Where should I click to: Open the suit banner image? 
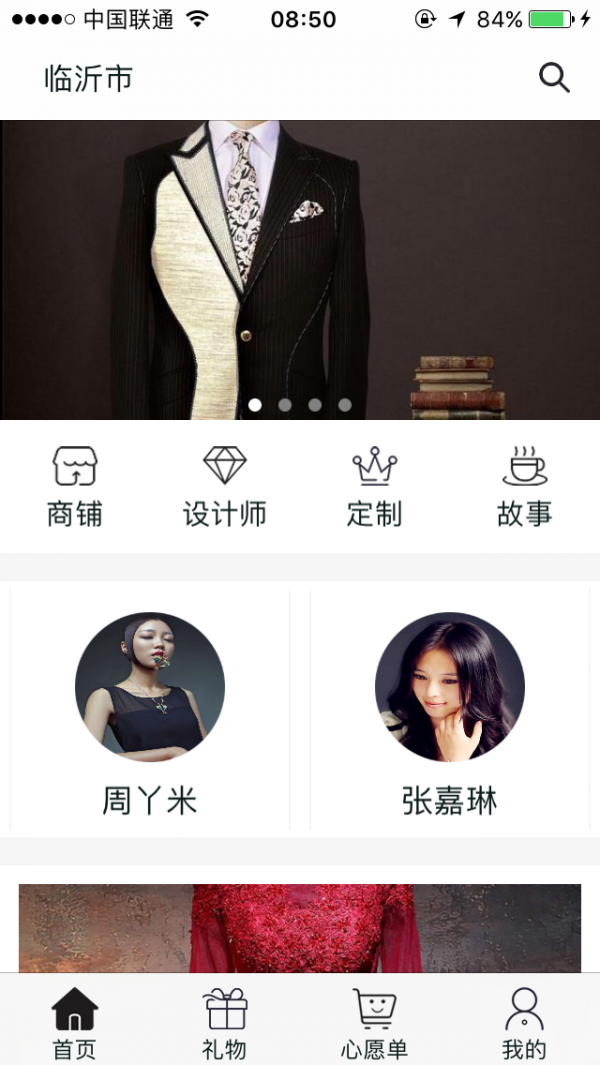300,270
